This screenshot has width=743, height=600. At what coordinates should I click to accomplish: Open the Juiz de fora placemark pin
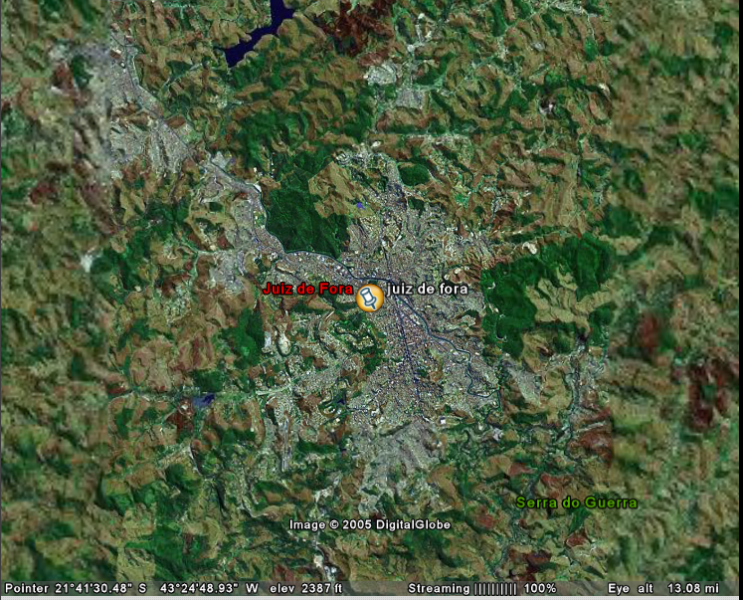click(x=369, y=297)
